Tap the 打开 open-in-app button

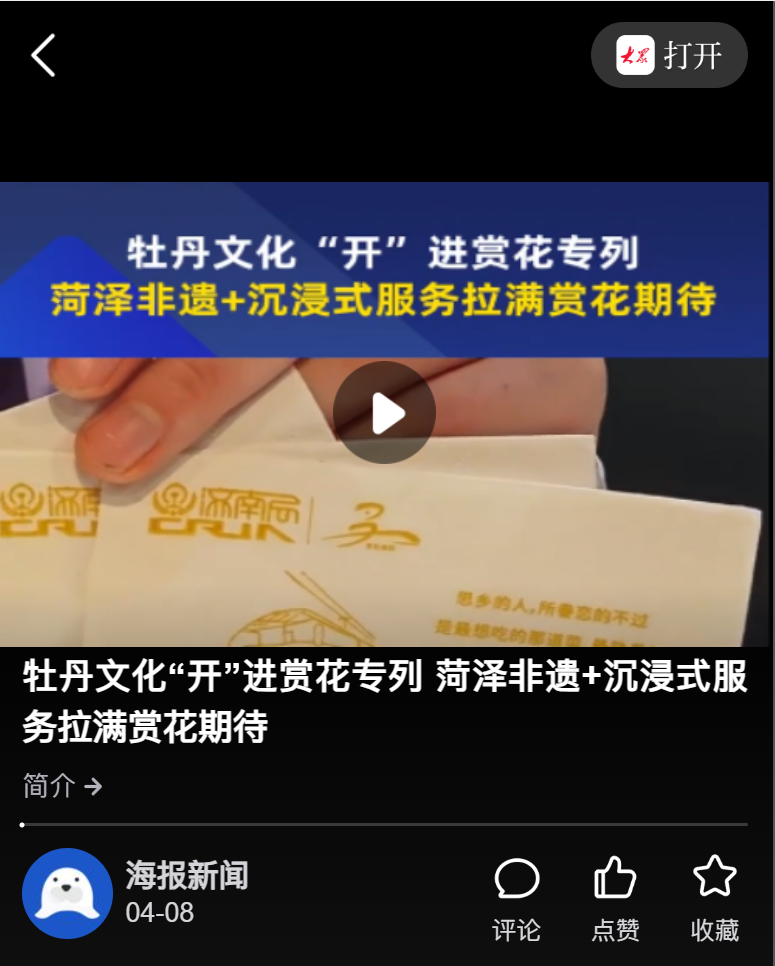click(x=669, y=55)
